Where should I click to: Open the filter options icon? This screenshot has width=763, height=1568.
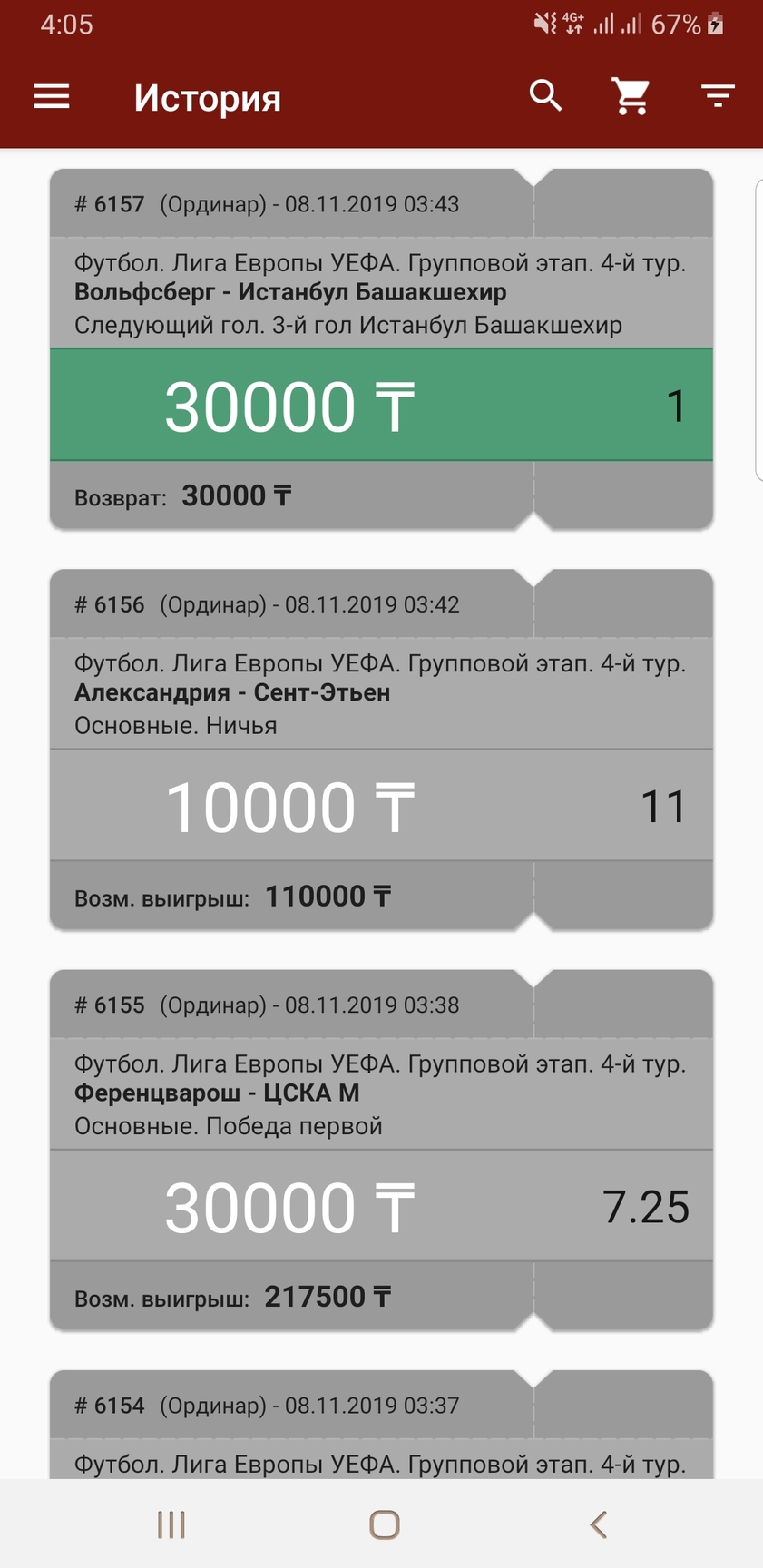(718, 95)
